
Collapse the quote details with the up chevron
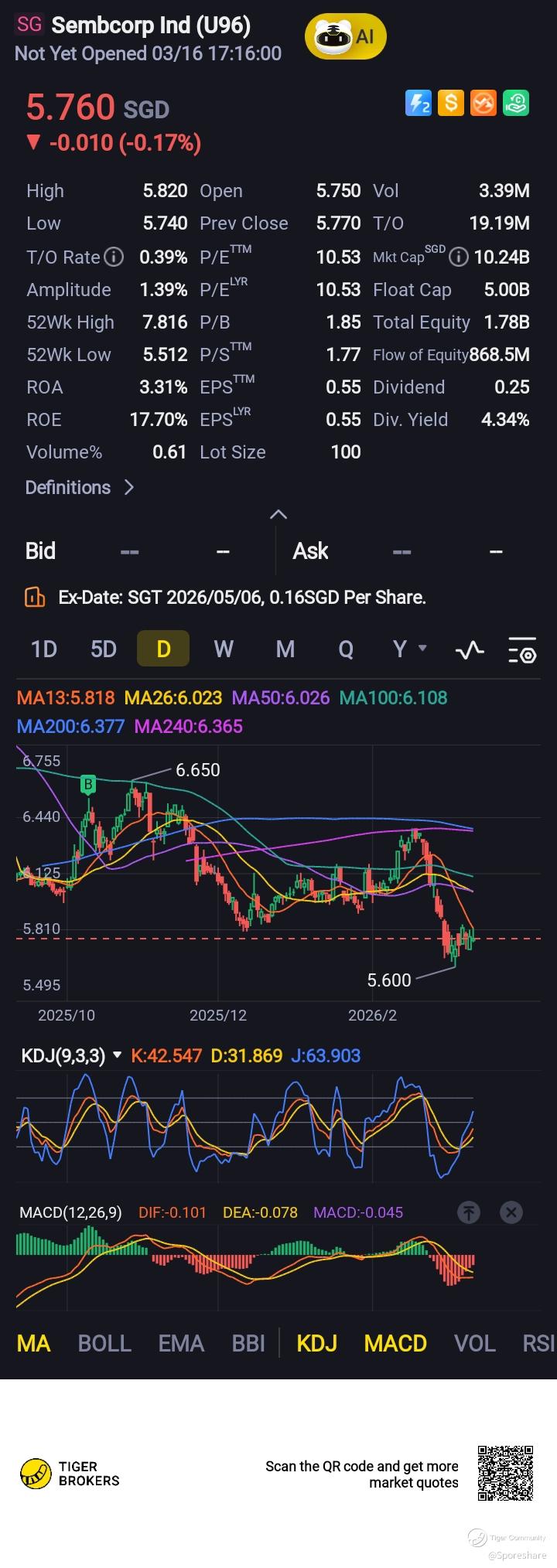(278, 514)
